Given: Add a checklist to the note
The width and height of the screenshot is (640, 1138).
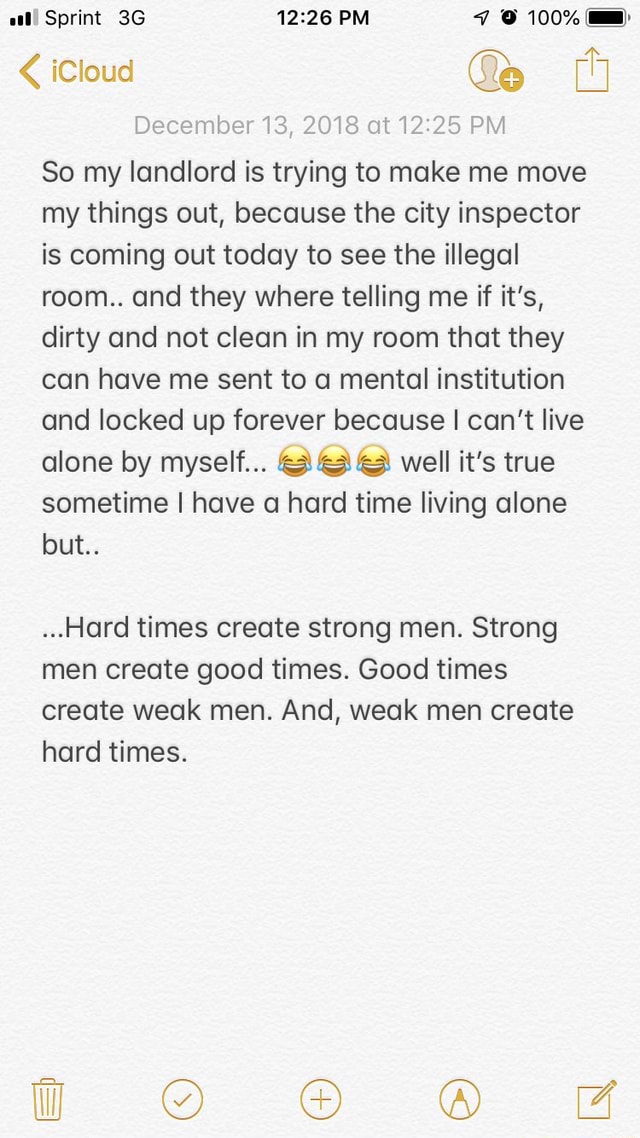Looking at the screenshot, I should pyautogui.click(x=182, y=1102).
